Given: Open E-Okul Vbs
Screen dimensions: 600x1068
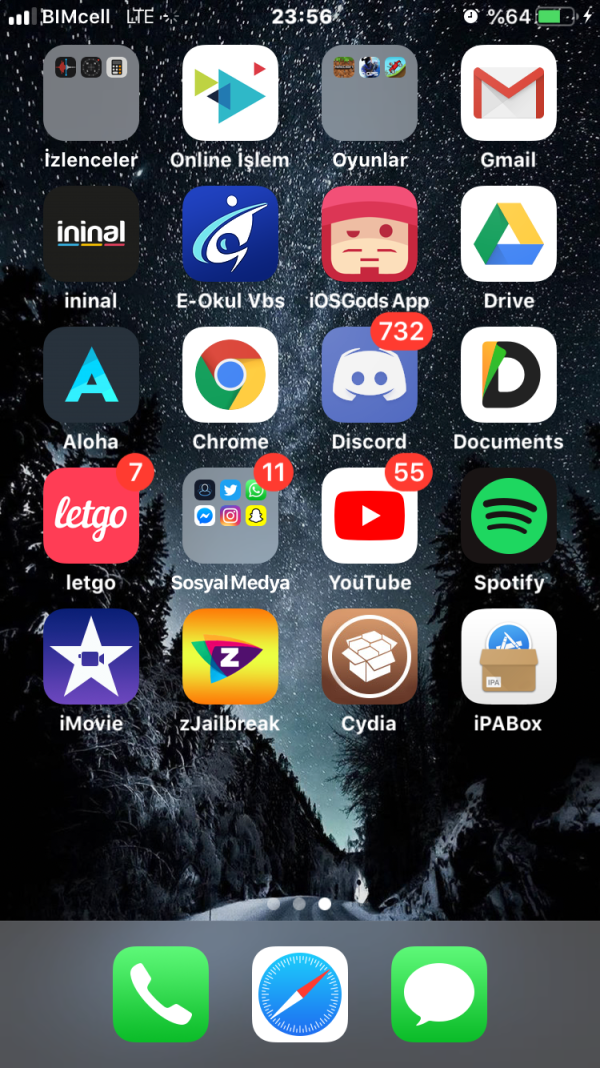Looking at the screenshot, I should click(x=230, y=234).
